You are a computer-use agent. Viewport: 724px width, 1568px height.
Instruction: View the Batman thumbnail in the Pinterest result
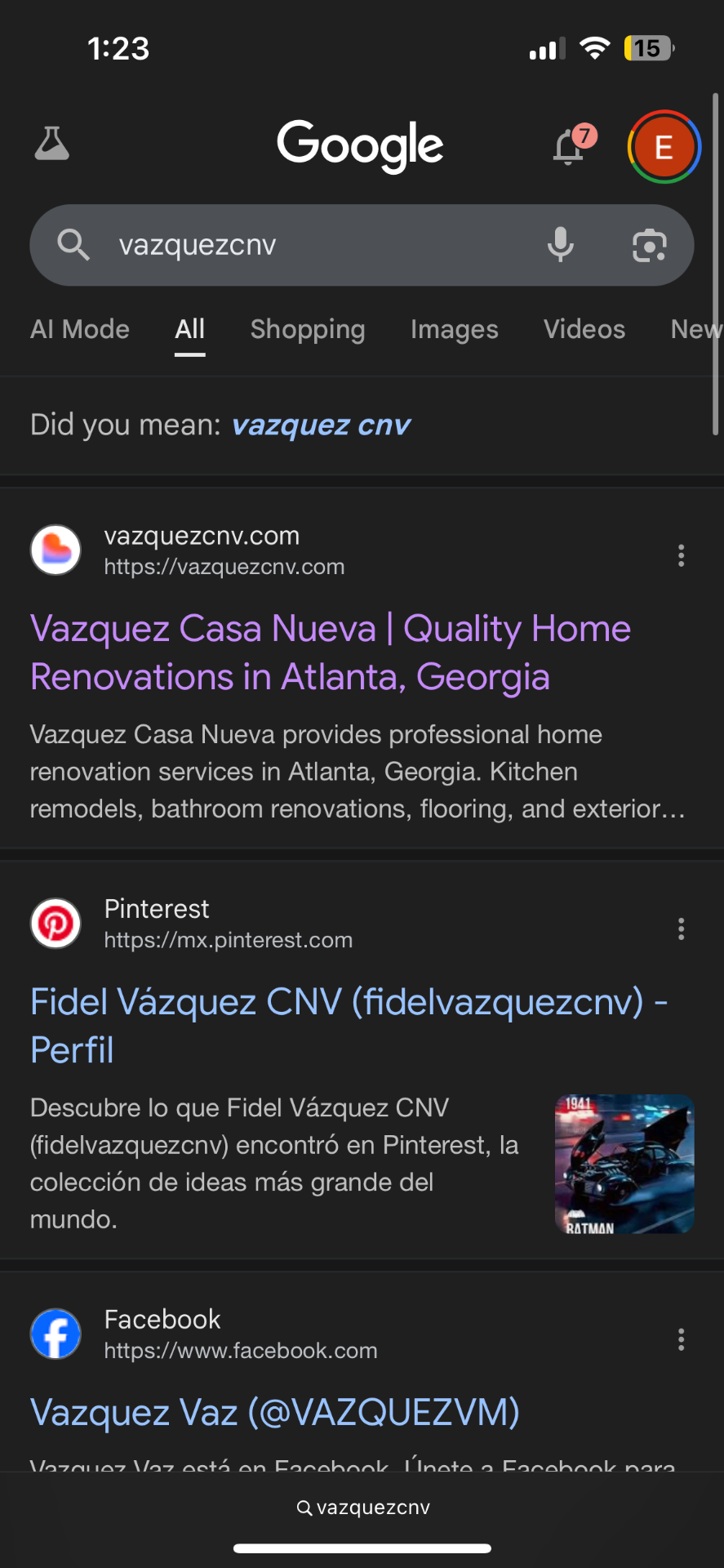tap(624, 1164)
